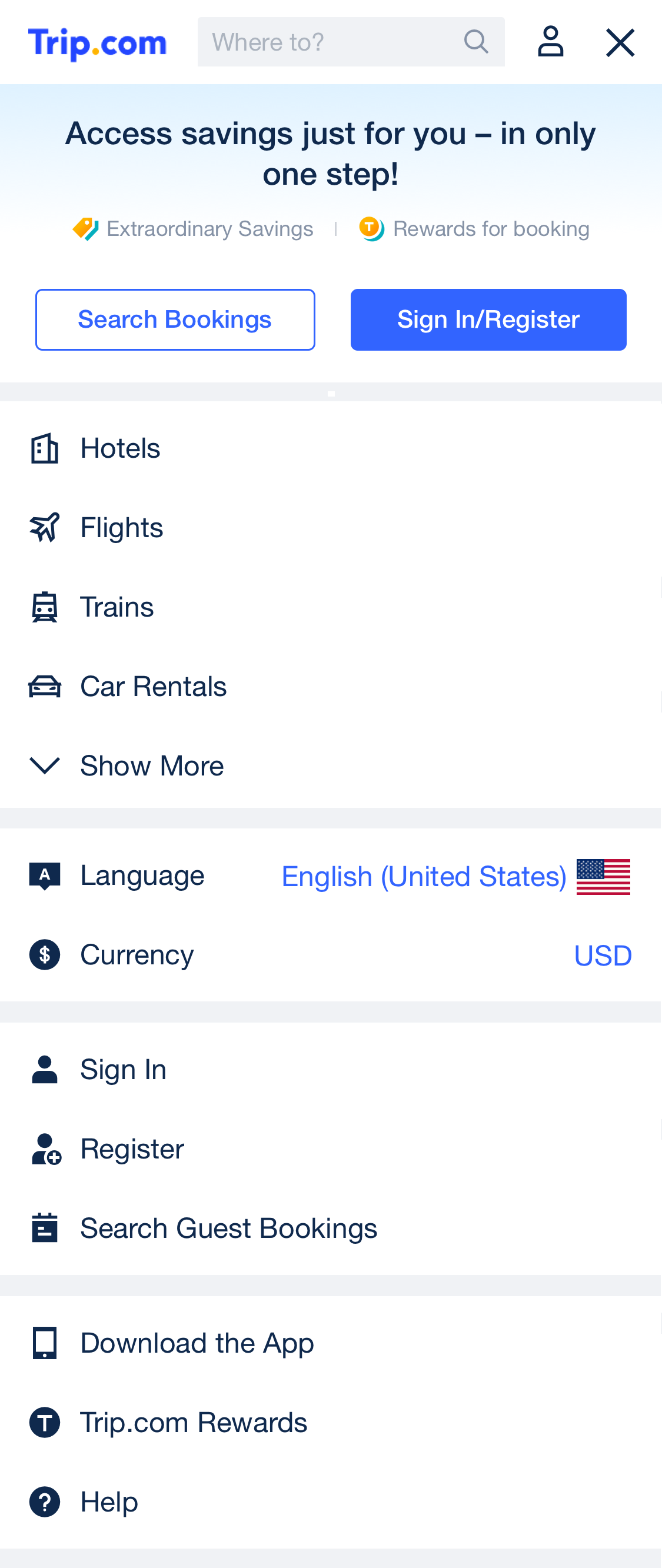Select the Hotels icon
This screenshot has height=1568, width=662.
(44, 448)
